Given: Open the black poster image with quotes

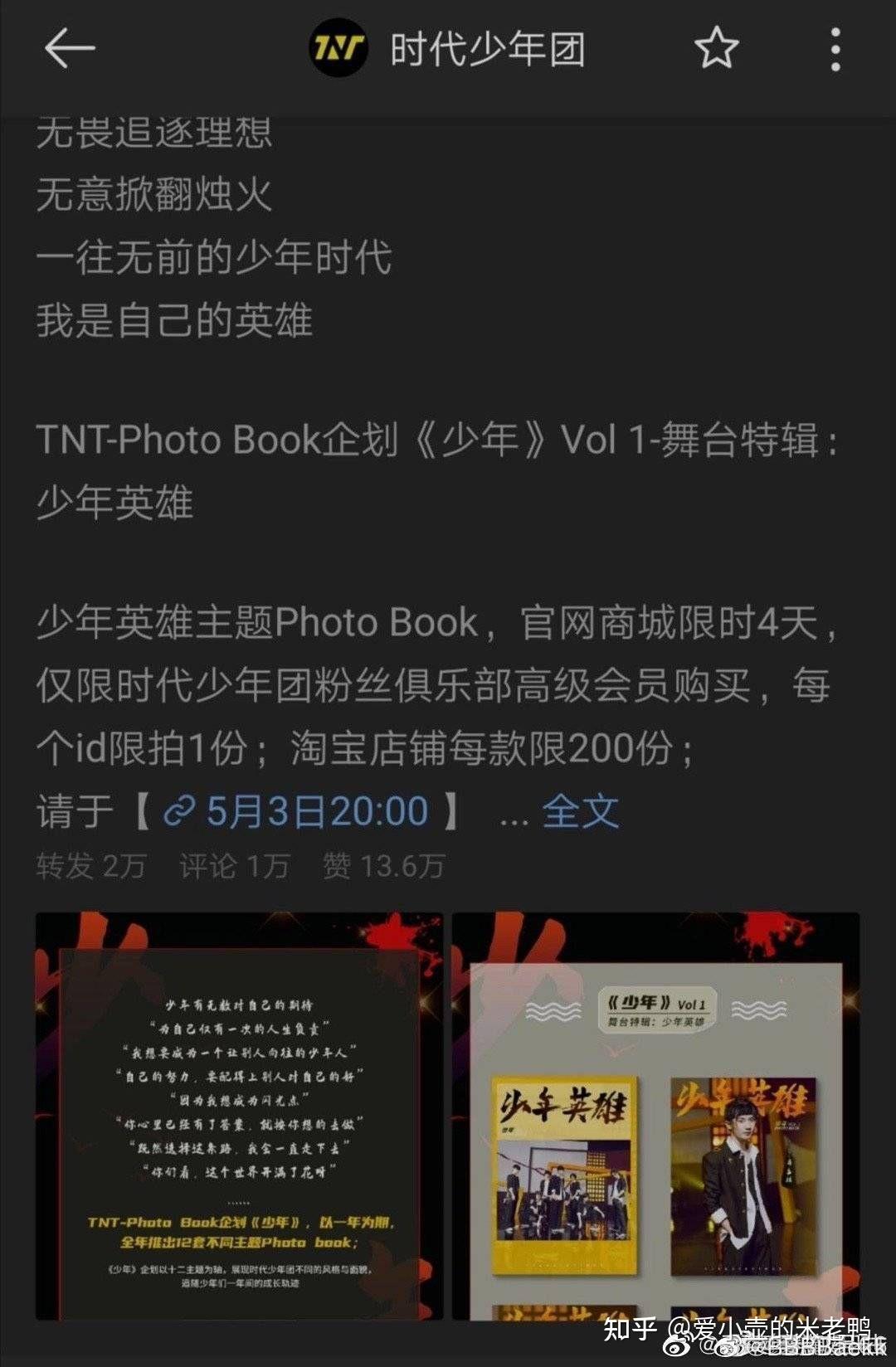Looking at the screenshot, I should (239, 1116).
